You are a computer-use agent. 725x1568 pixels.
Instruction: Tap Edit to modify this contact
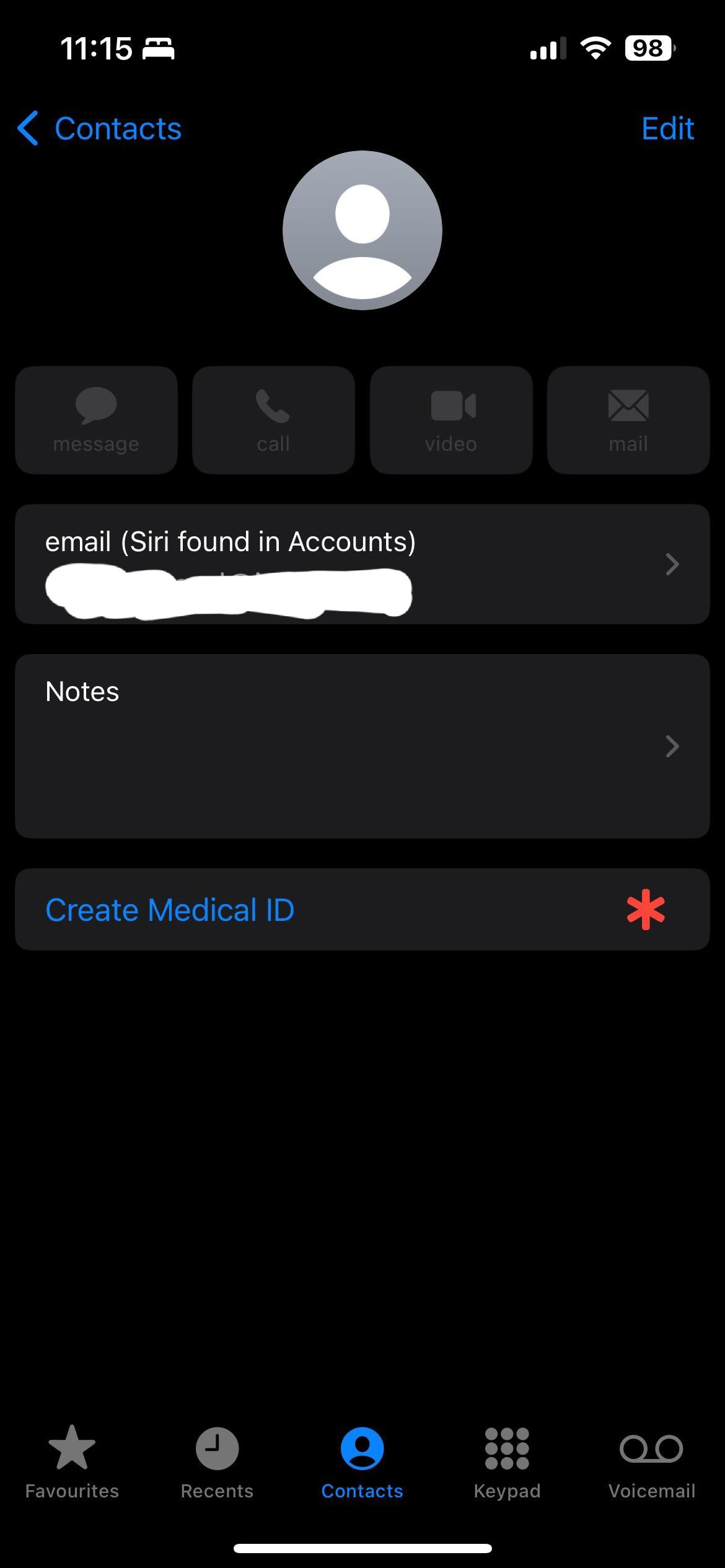(x=667, y=129)
